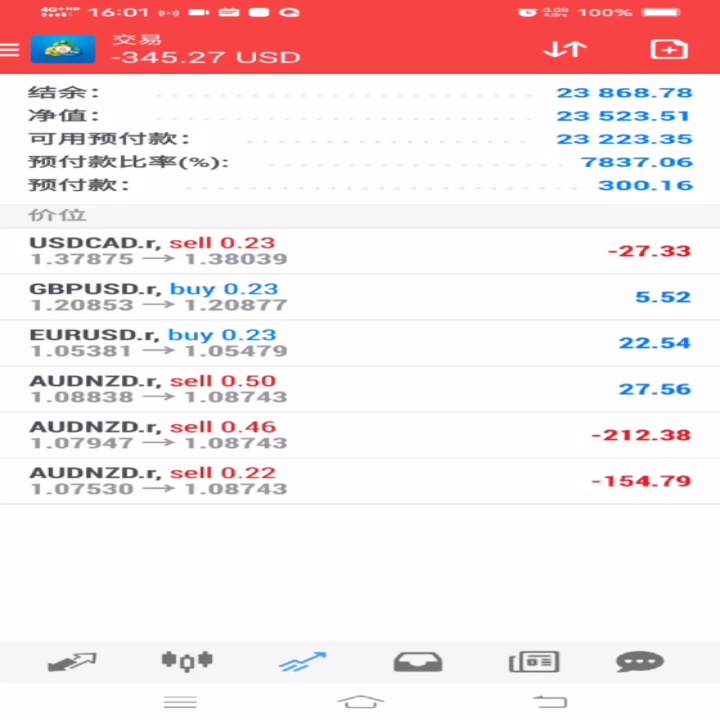Screen dimensions: 720x720
Task: Open the USDCAD.r sell 0.23 position
Action: click(x=360, y=251)
